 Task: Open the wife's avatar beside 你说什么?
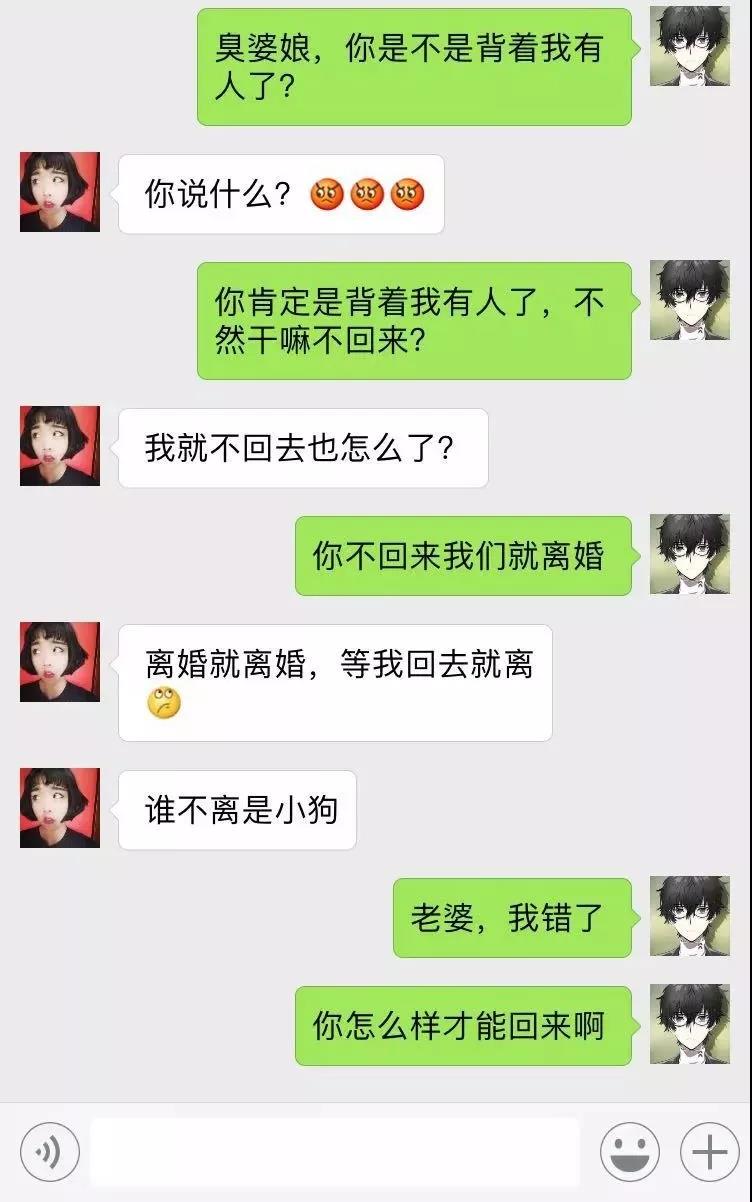pyautogui.click(x=60, y=192)
